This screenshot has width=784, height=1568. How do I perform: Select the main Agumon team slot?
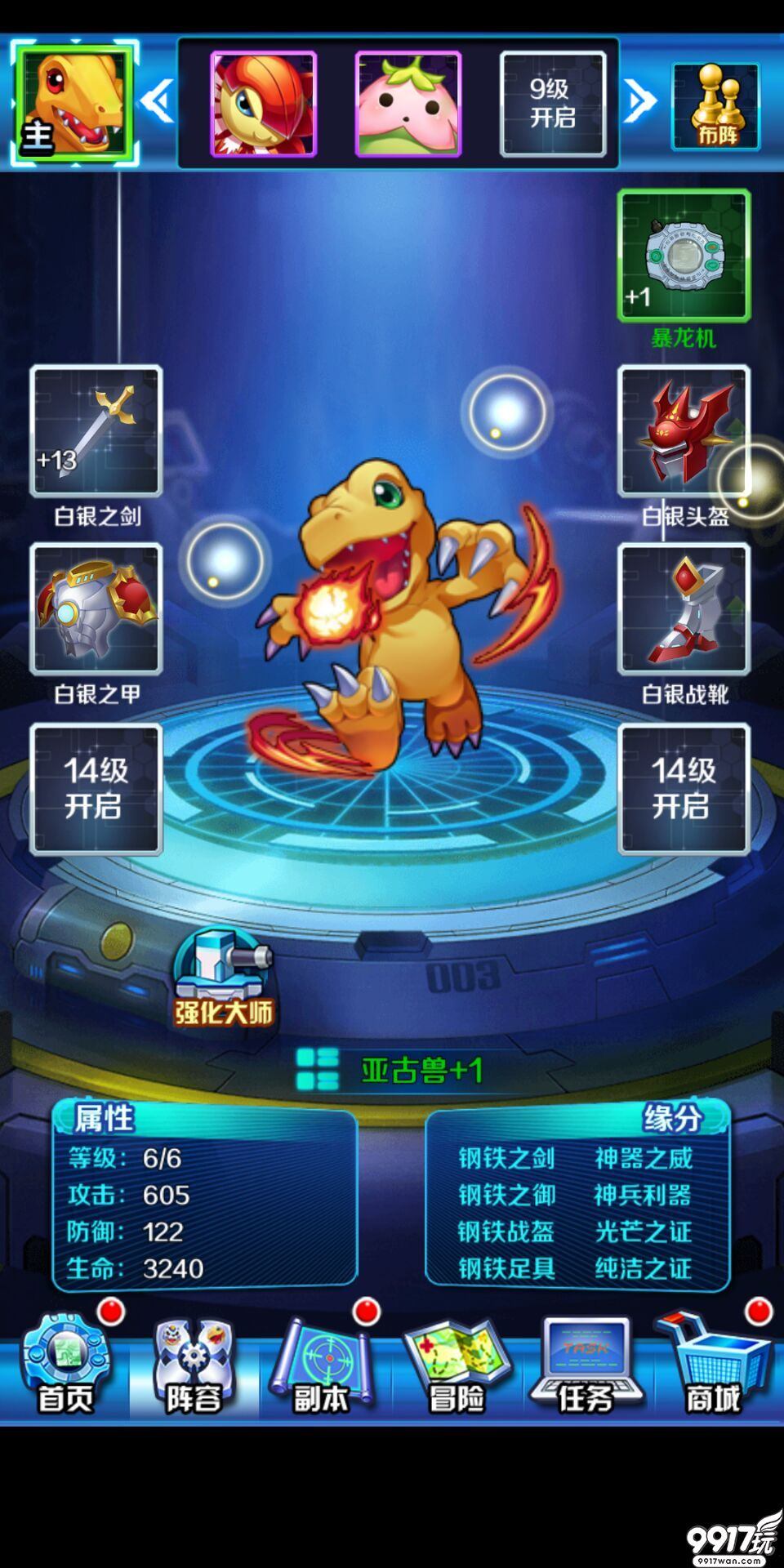(73, 102)
